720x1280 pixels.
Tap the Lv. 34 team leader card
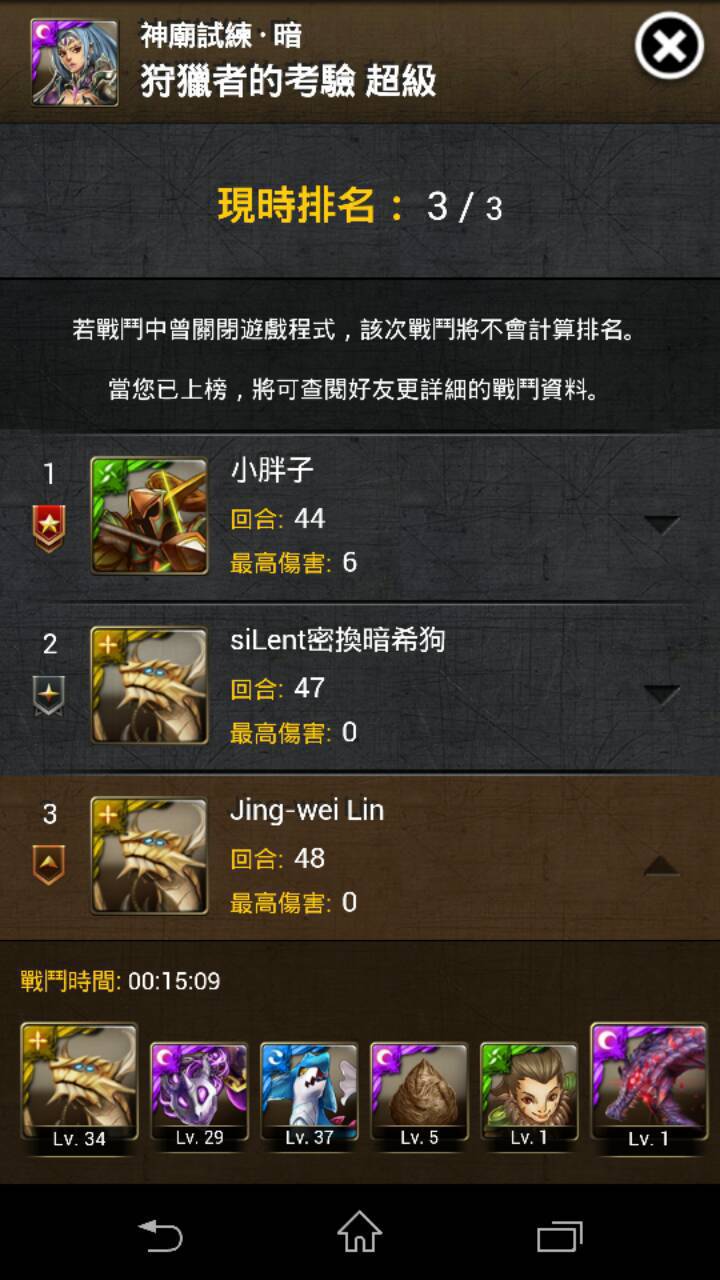point(79,1088)
